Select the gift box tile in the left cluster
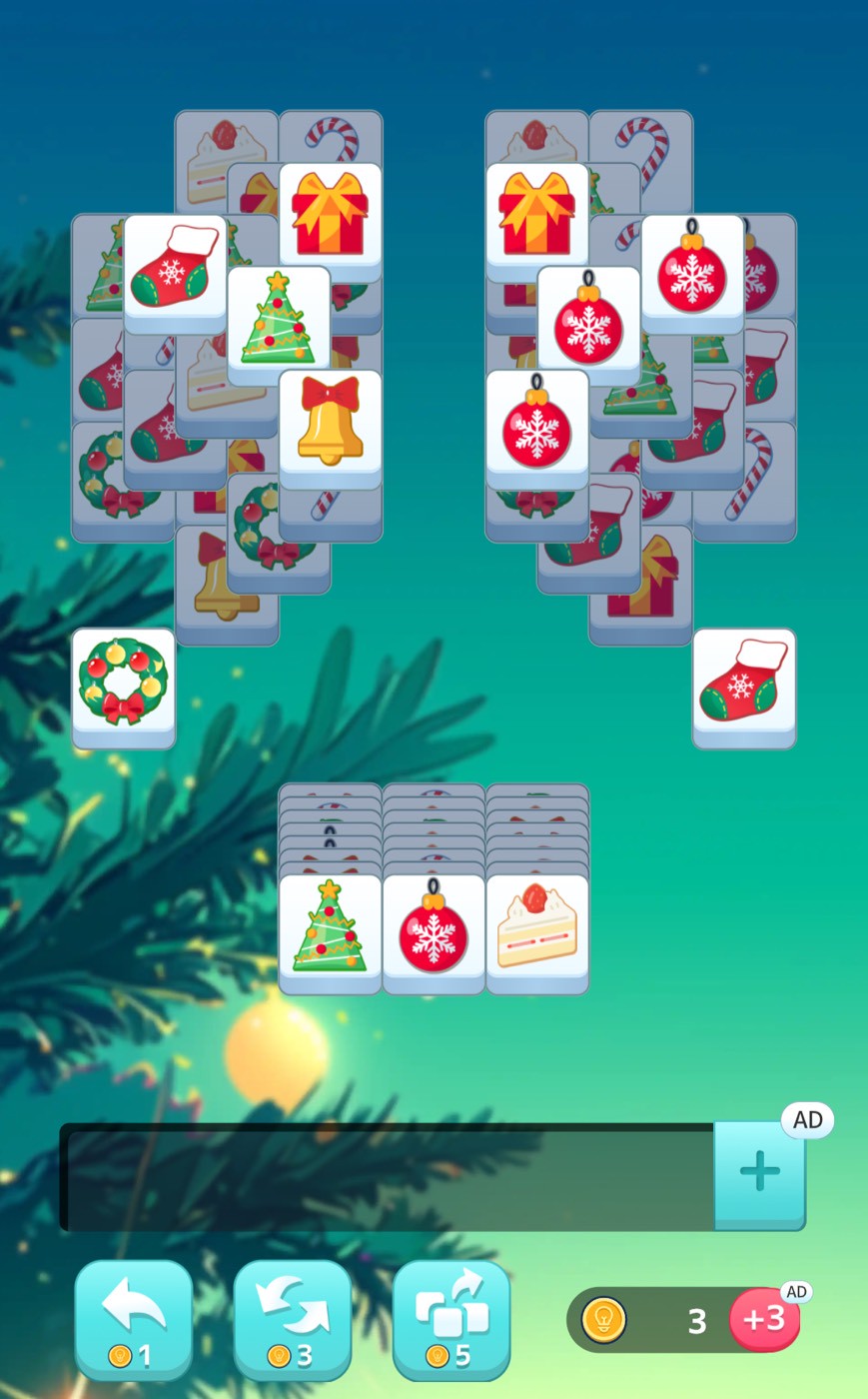868x1399 pixels. coord(330,215)
